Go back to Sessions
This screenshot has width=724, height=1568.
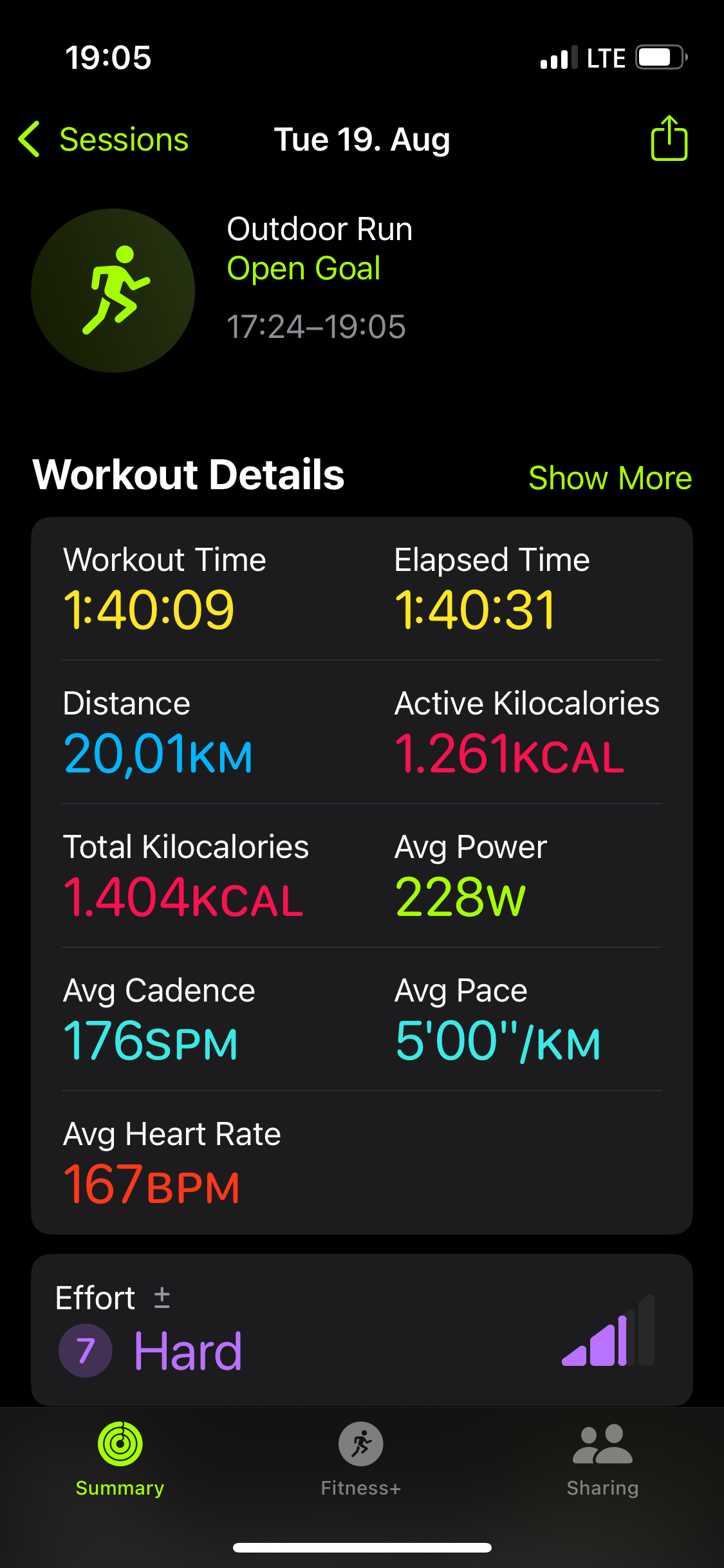tap(104, 139)
